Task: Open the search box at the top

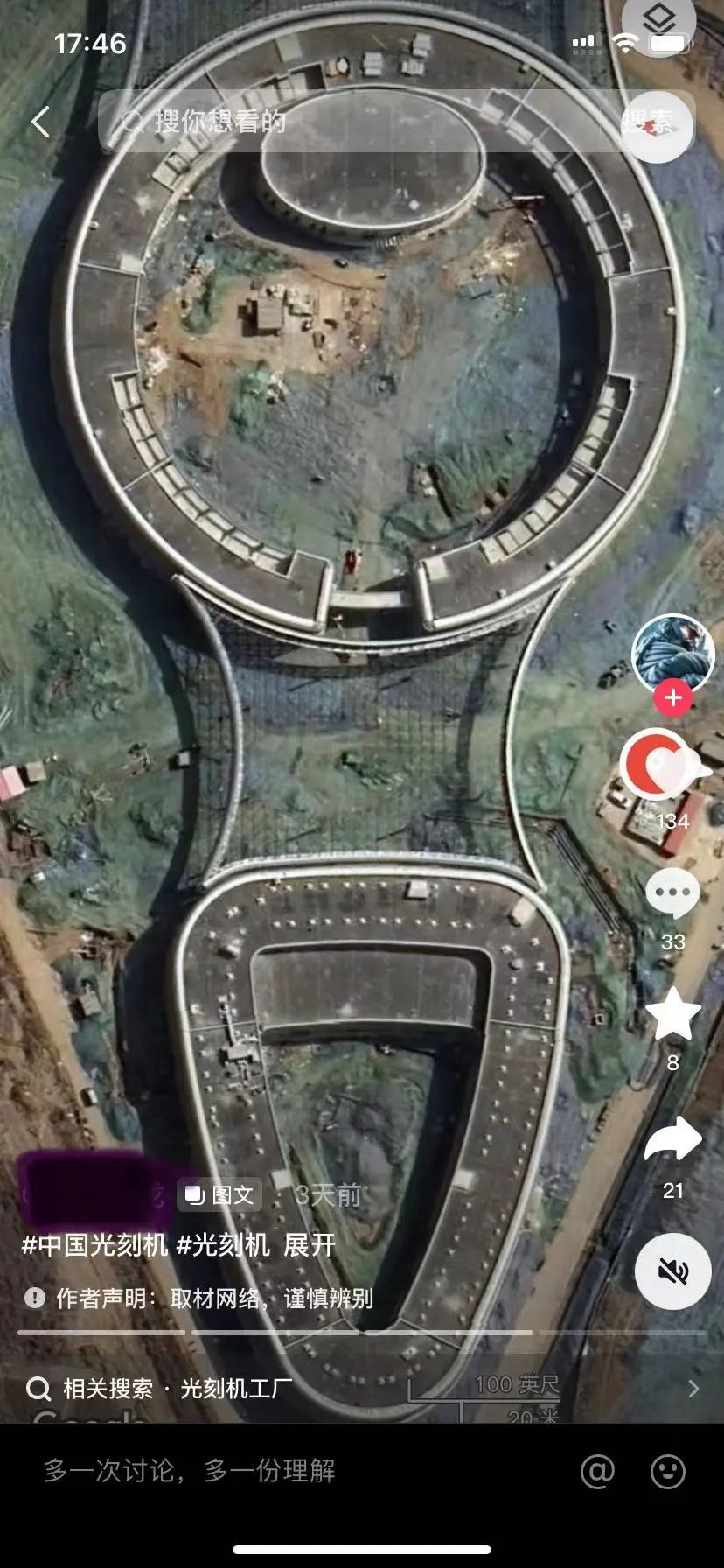Action: 359,121
